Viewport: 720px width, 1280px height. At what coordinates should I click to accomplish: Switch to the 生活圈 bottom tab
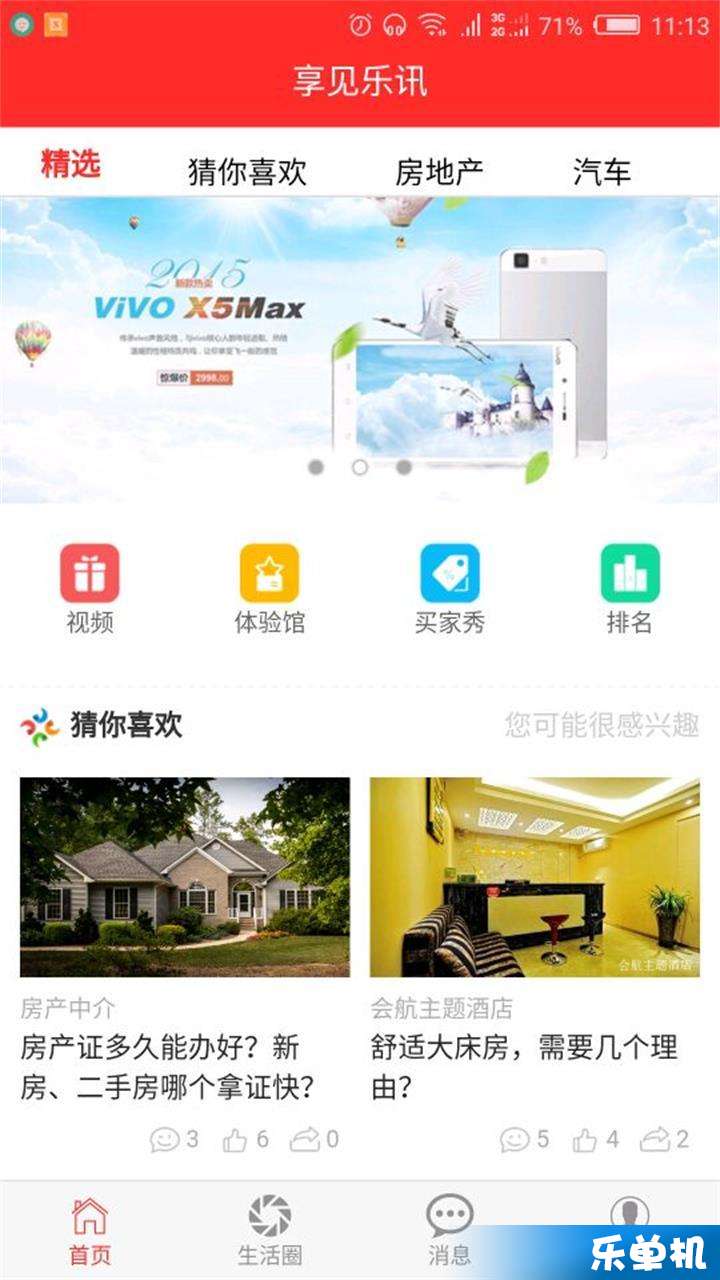[x=269, y=1230]
